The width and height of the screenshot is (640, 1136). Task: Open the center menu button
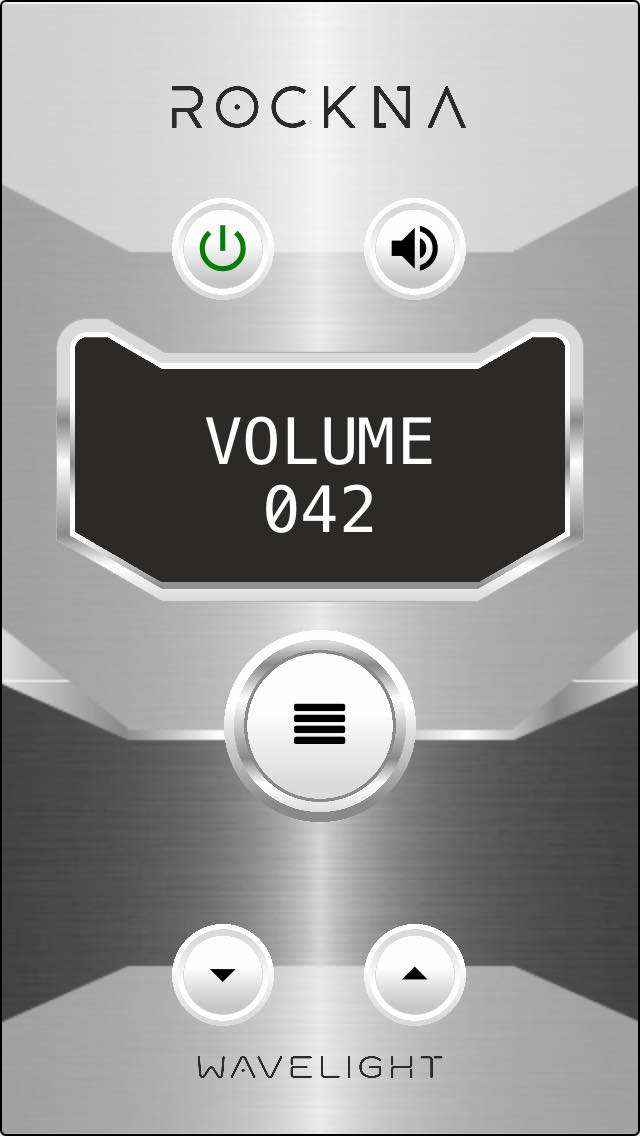[320, 724]
